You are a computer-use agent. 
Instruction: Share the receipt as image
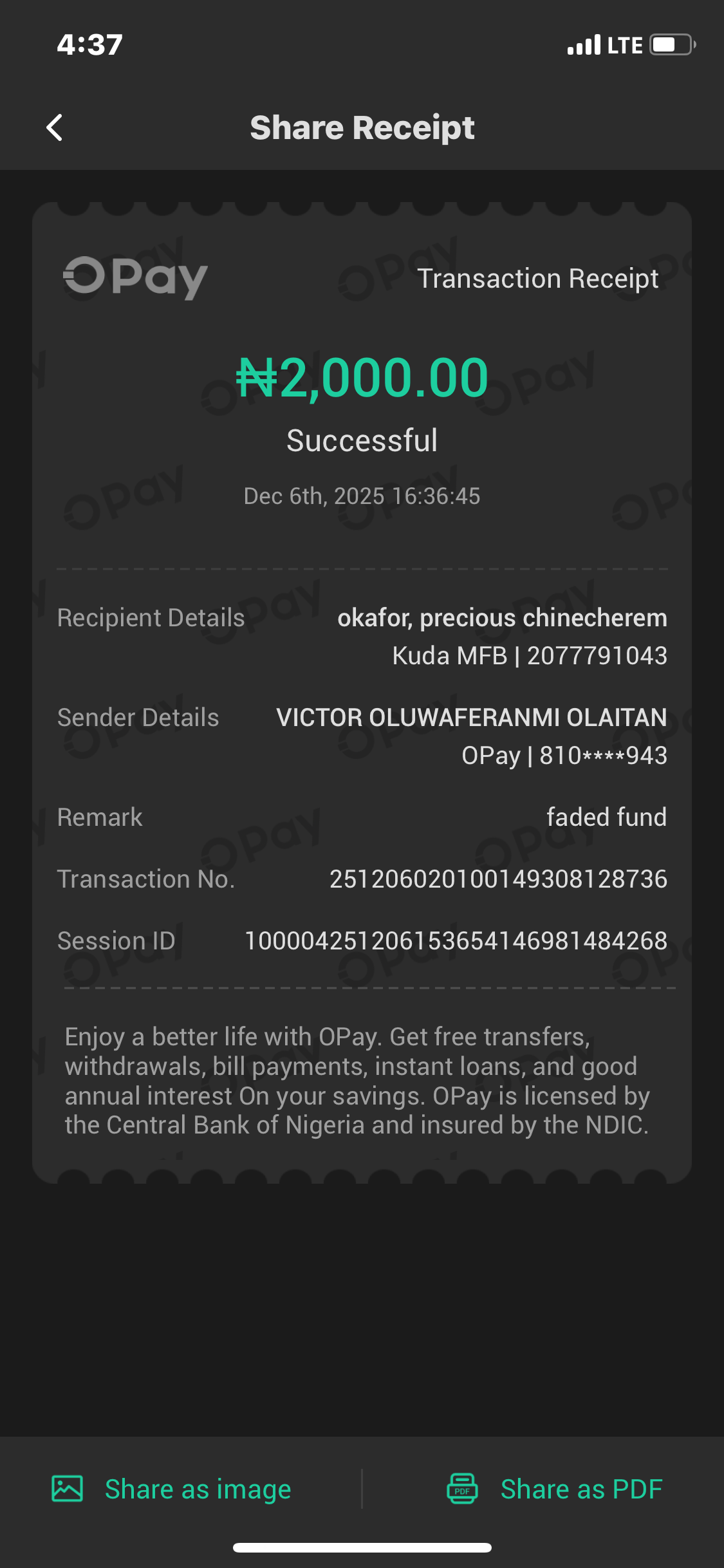coord(172,1489)
